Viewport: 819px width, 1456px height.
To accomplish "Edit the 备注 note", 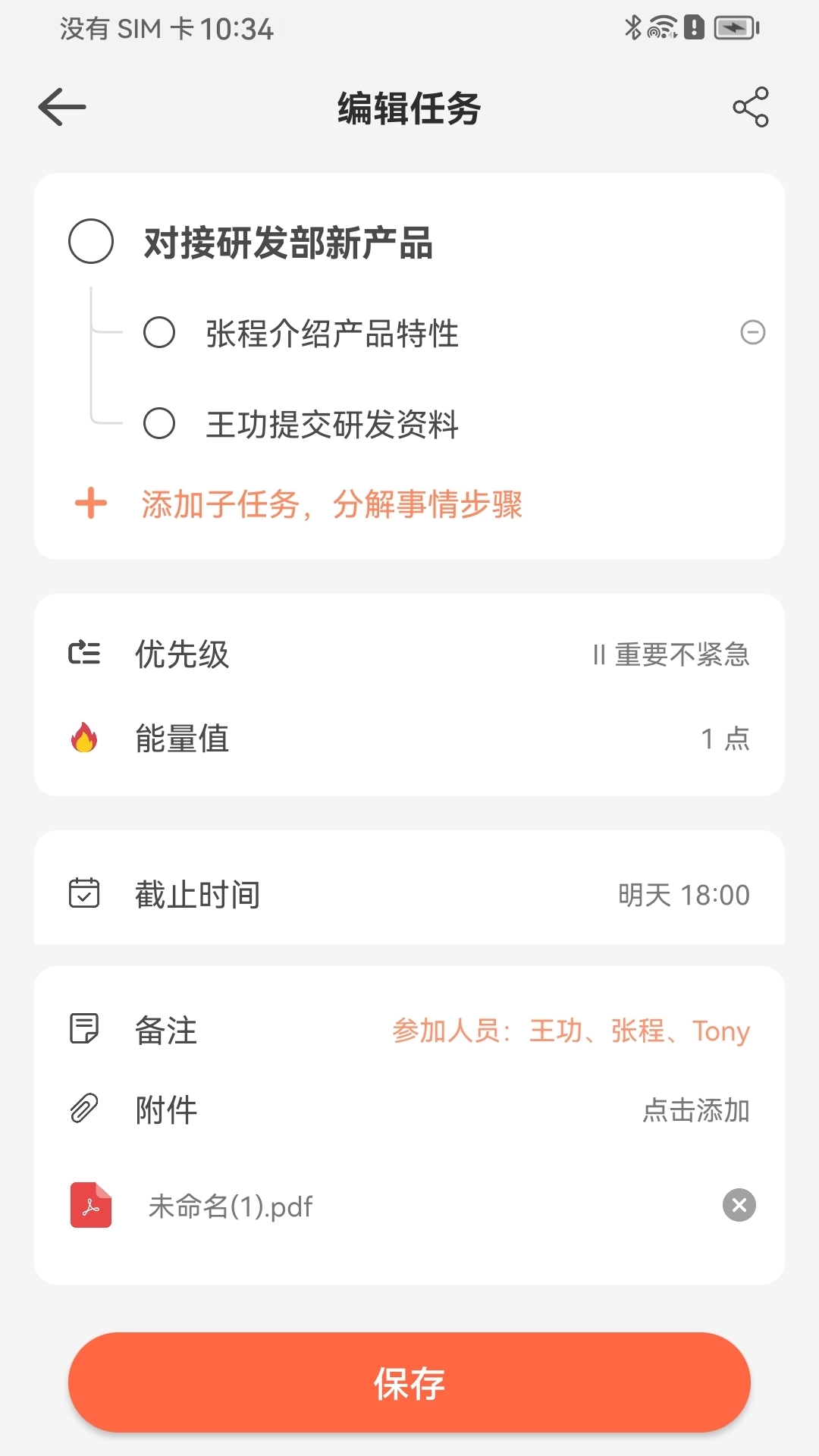I will [x=409, y=1030].
